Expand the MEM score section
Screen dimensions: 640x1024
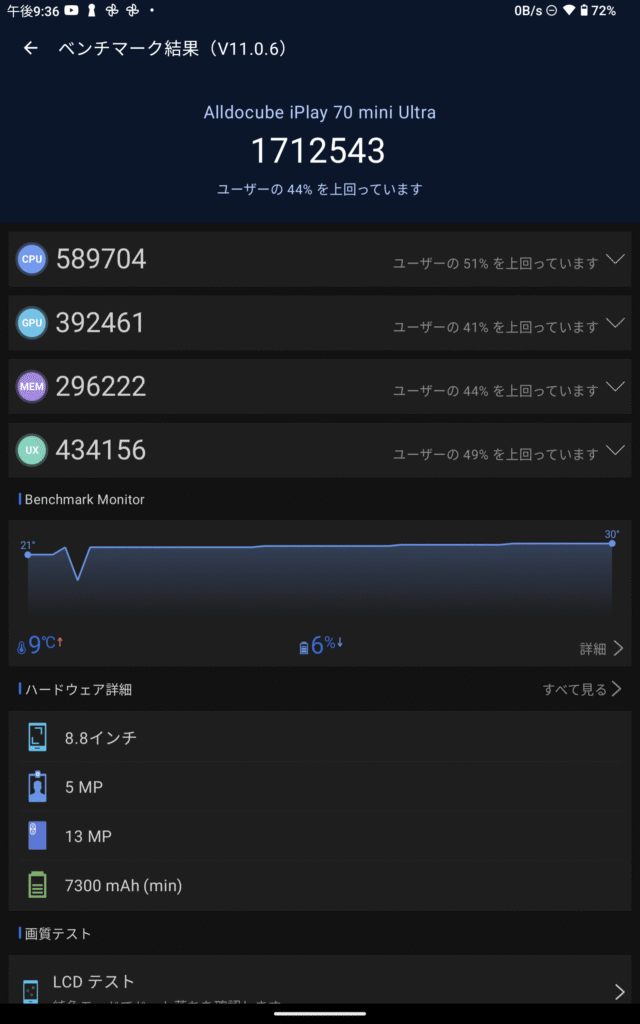615,387
